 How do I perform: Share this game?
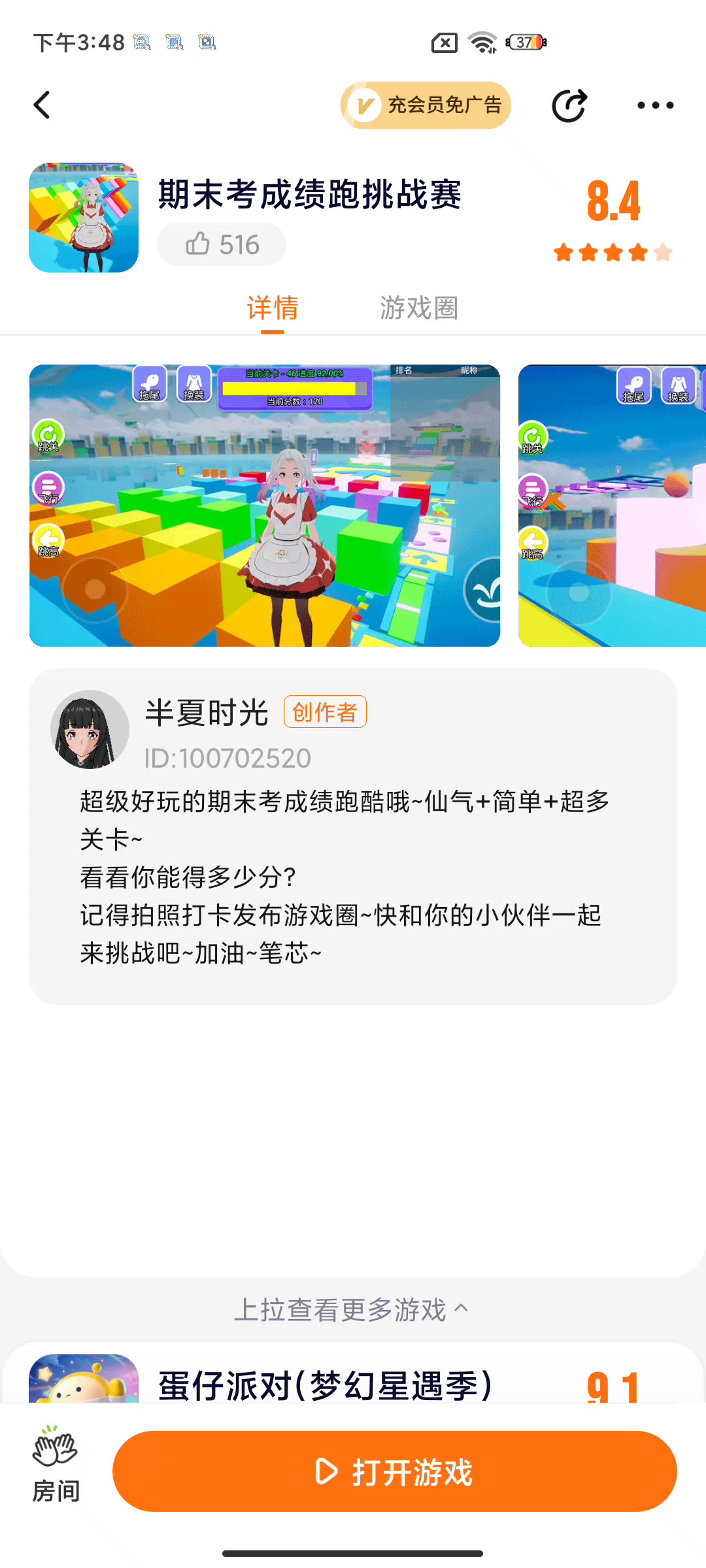pos(569,105)
